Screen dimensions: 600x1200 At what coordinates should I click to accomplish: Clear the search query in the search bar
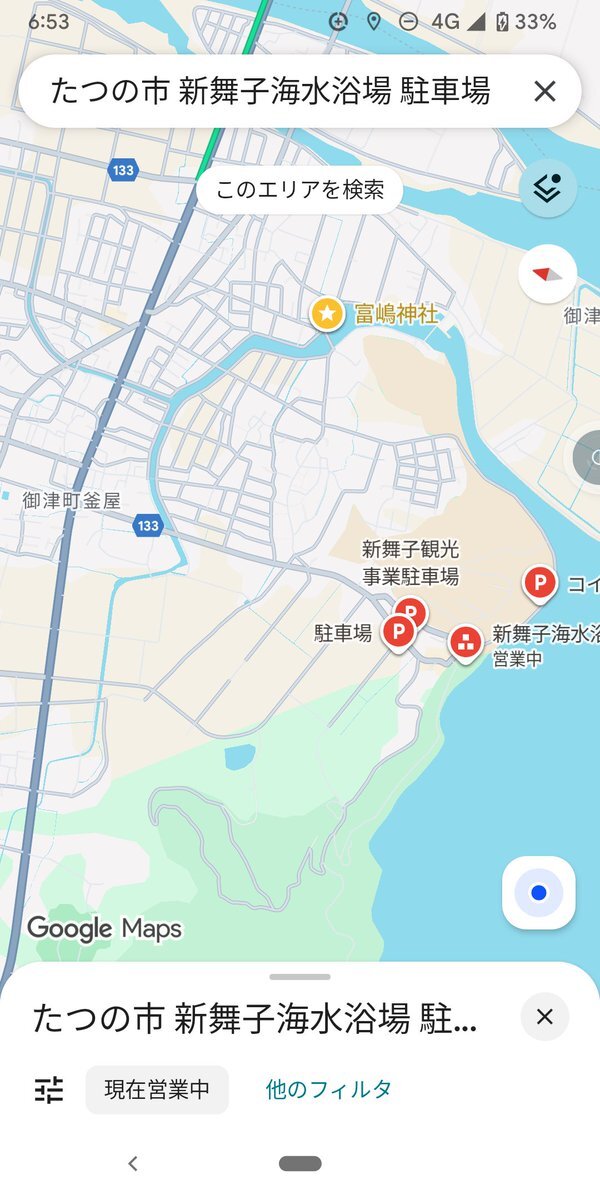544,92
